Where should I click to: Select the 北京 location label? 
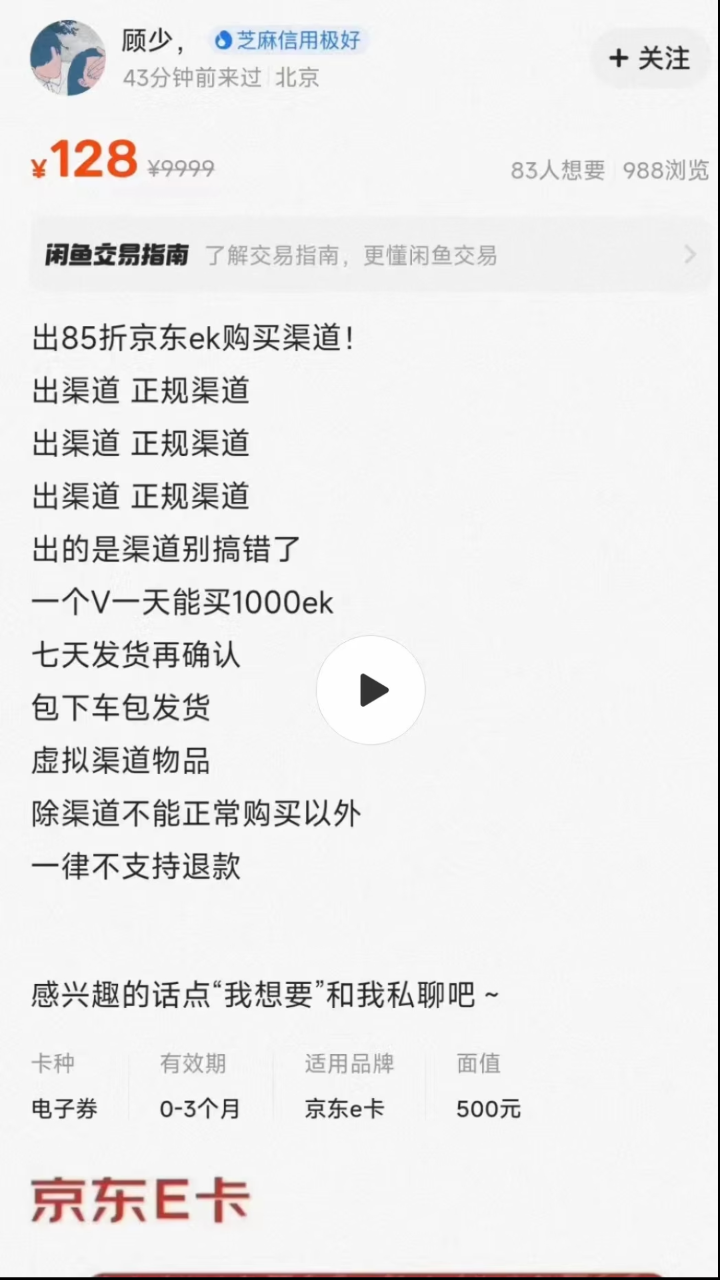pos(295,78)
